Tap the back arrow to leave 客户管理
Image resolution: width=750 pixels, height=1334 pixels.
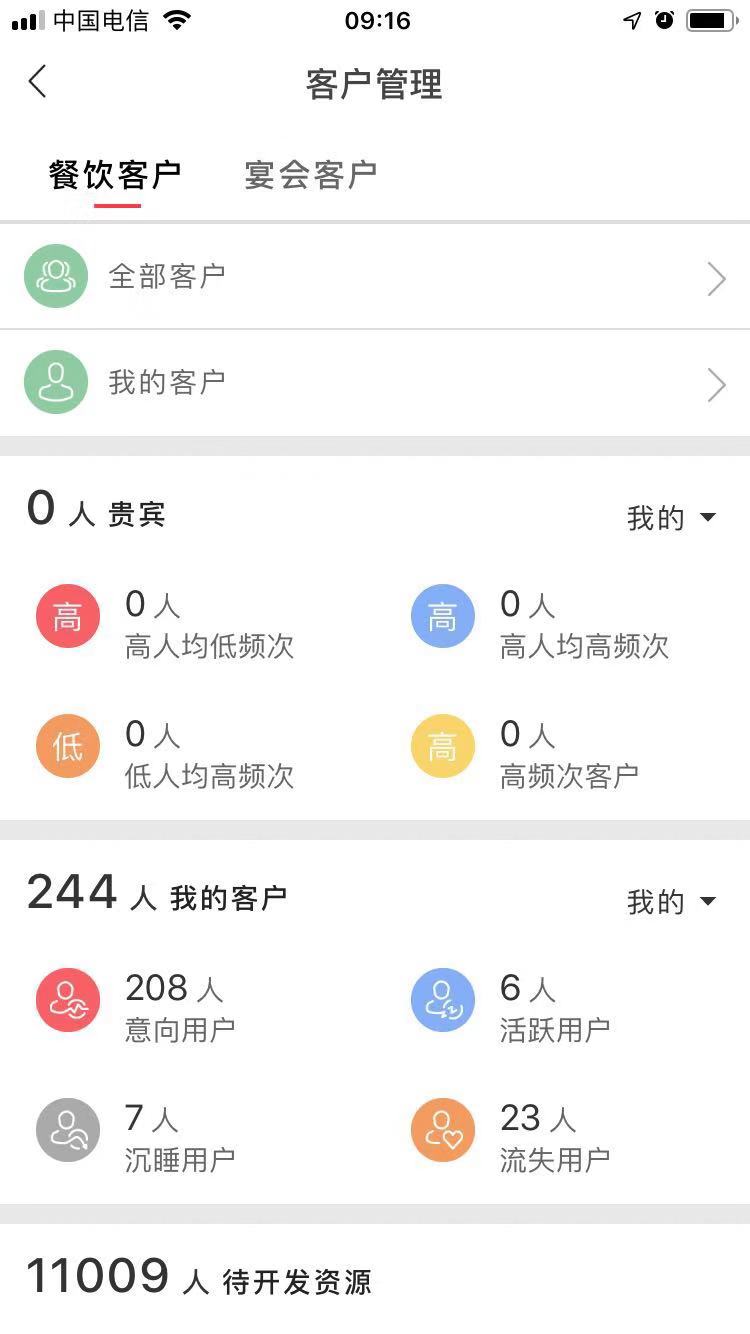[x=37, y=82]
